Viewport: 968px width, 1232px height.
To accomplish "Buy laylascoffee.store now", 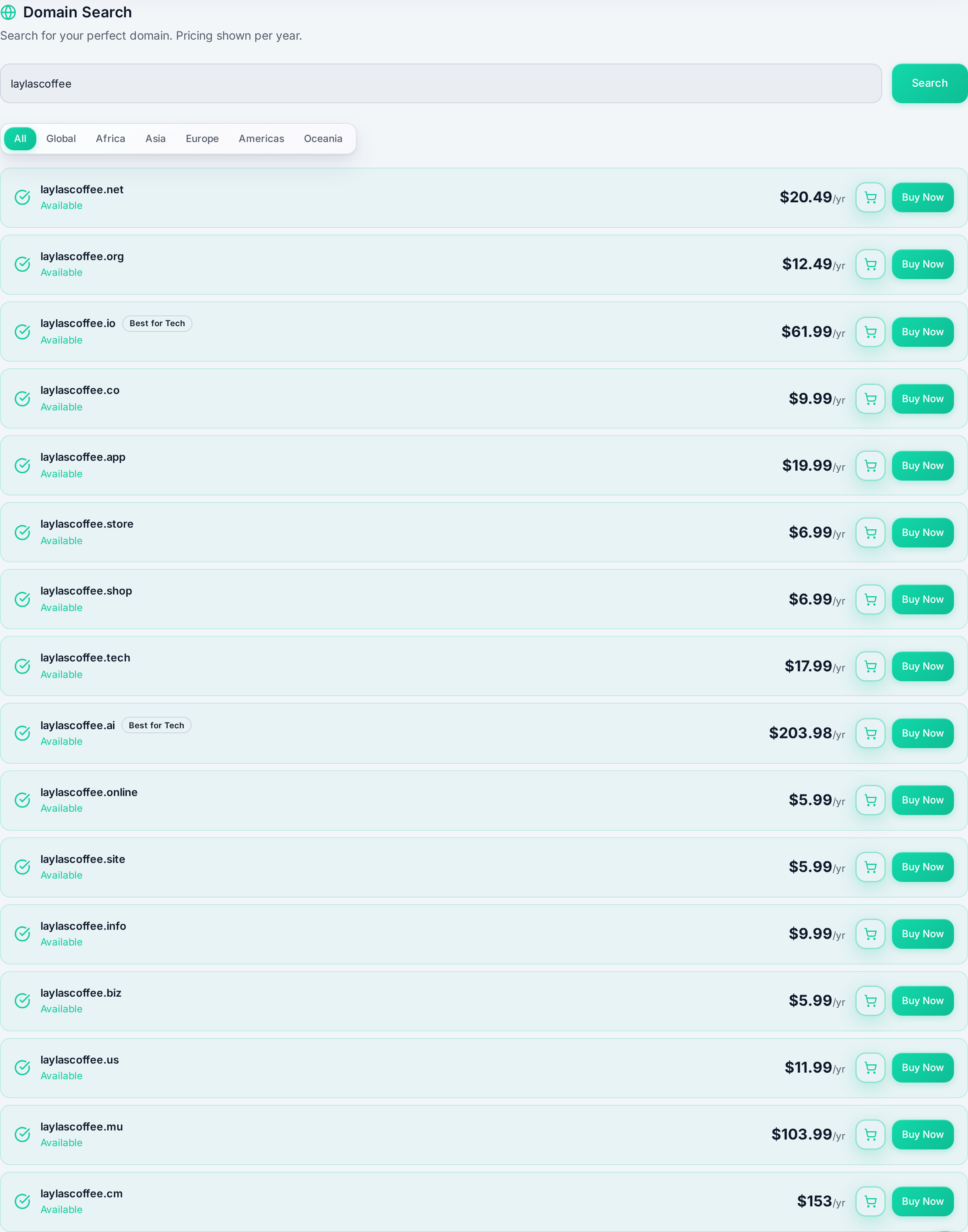I will 922,533.
